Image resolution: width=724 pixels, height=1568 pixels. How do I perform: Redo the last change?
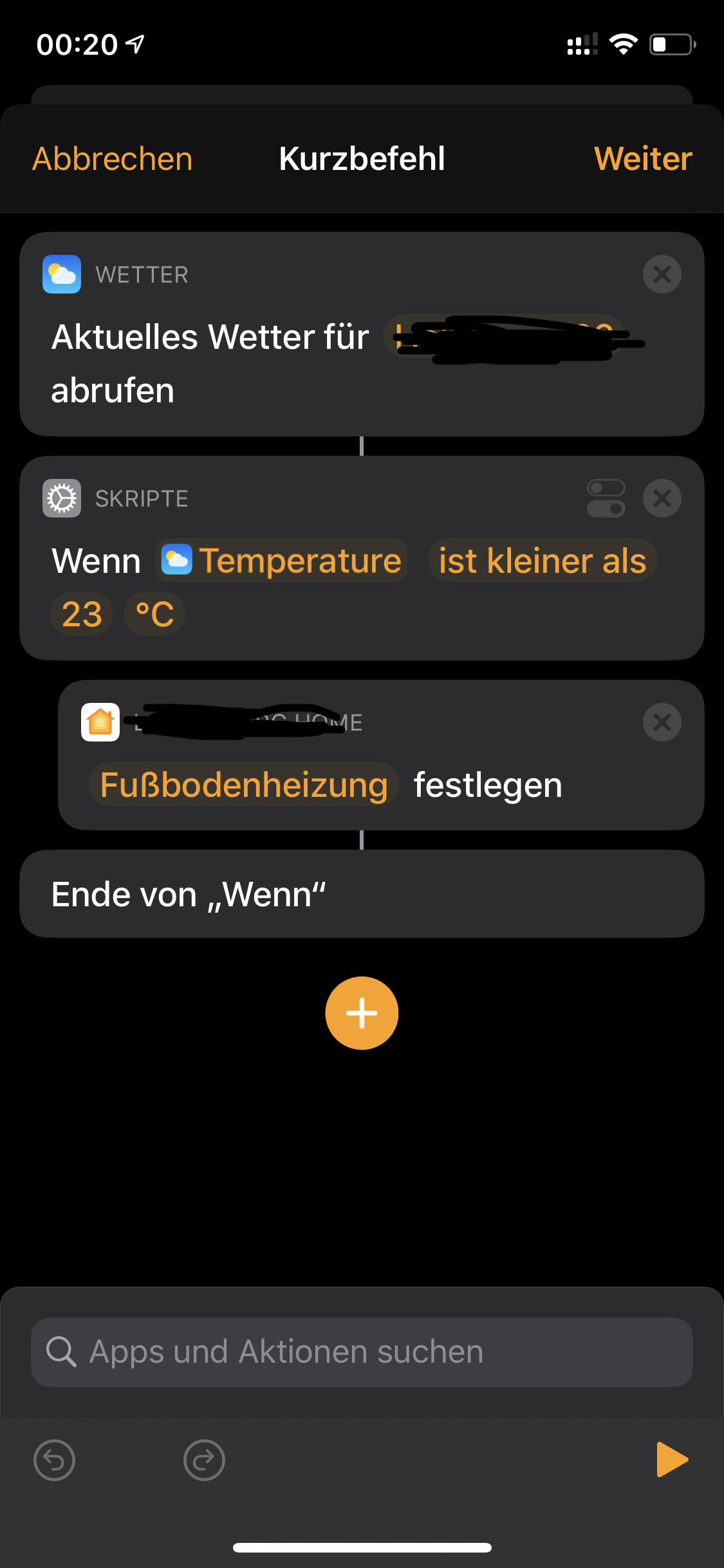(204, 1460)
